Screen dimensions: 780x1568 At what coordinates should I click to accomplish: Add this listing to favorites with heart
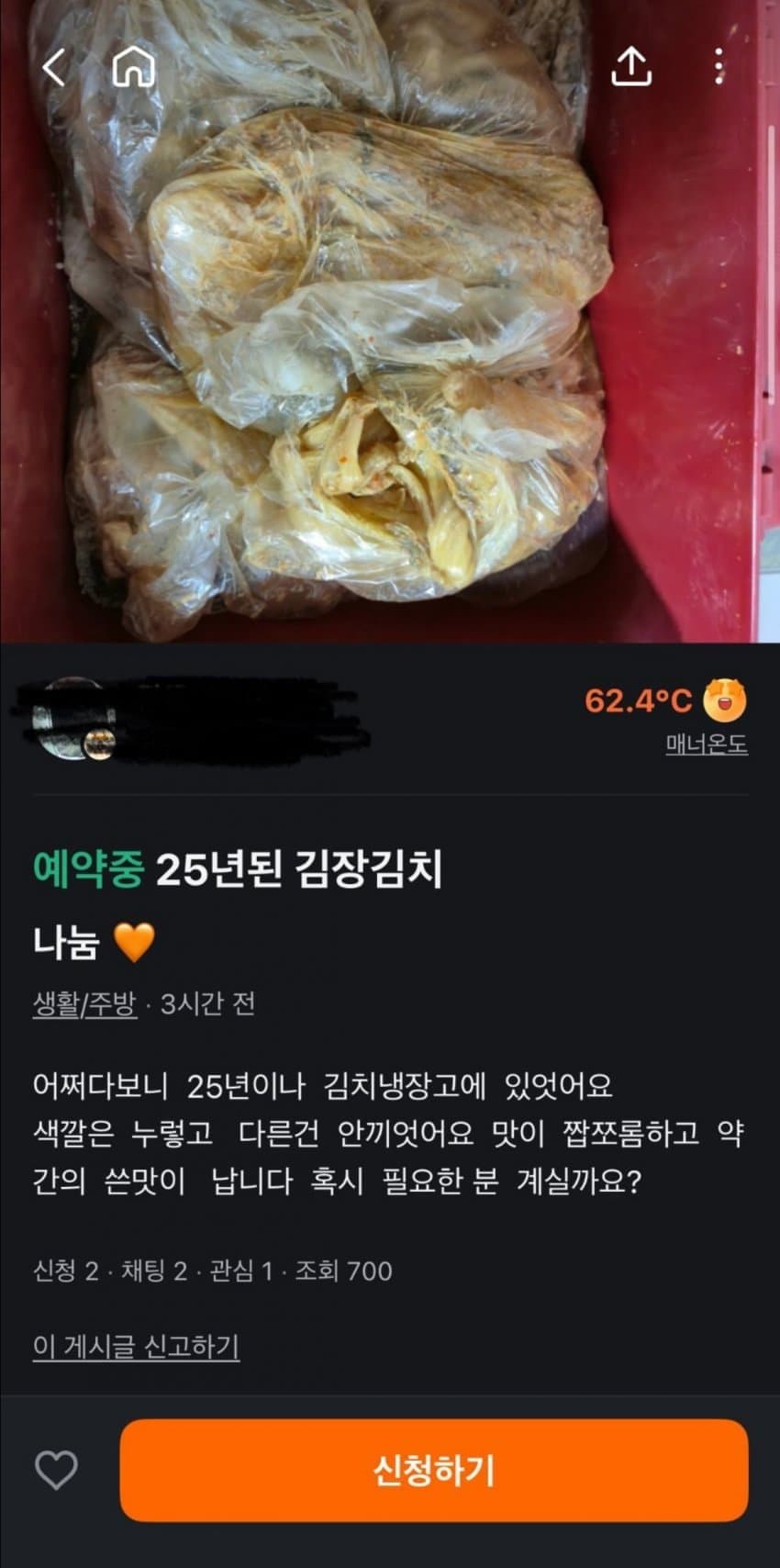pyautogui.click(x=56, y=1471)
